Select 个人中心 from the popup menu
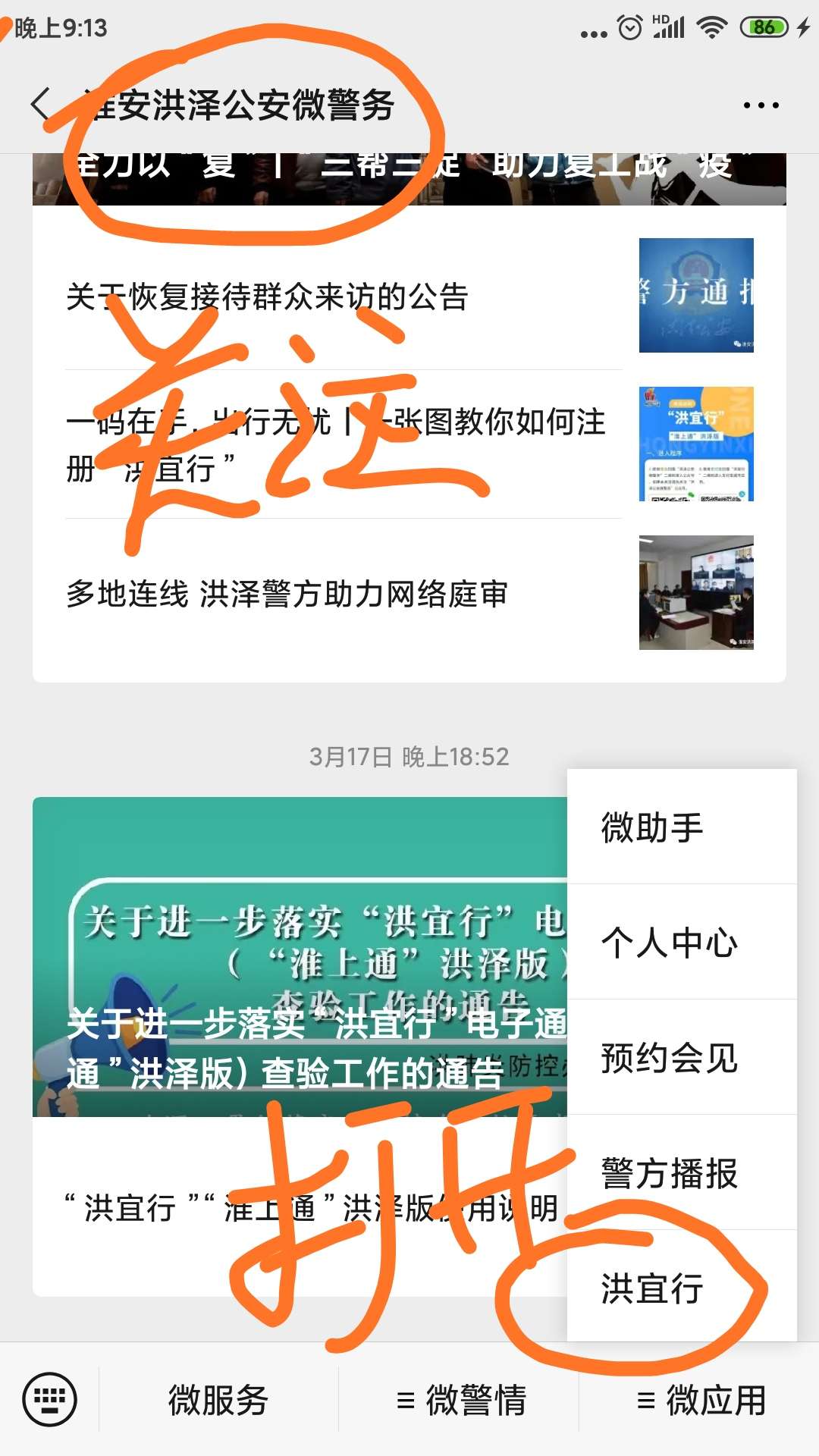The image size is (819, 1456). pyautogui.click(x=682, y=942)
